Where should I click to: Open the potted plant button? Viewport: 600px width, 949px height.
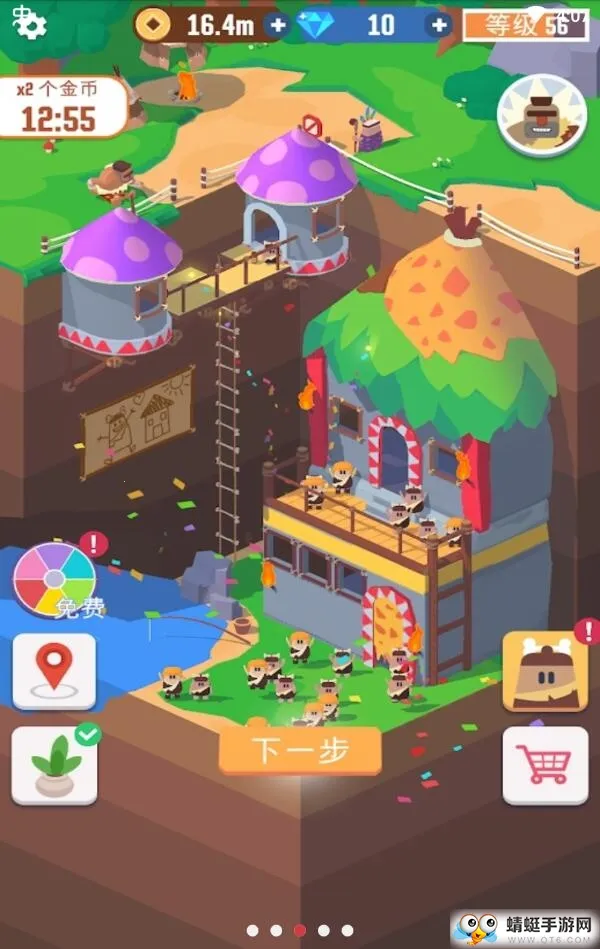point(55,765)
